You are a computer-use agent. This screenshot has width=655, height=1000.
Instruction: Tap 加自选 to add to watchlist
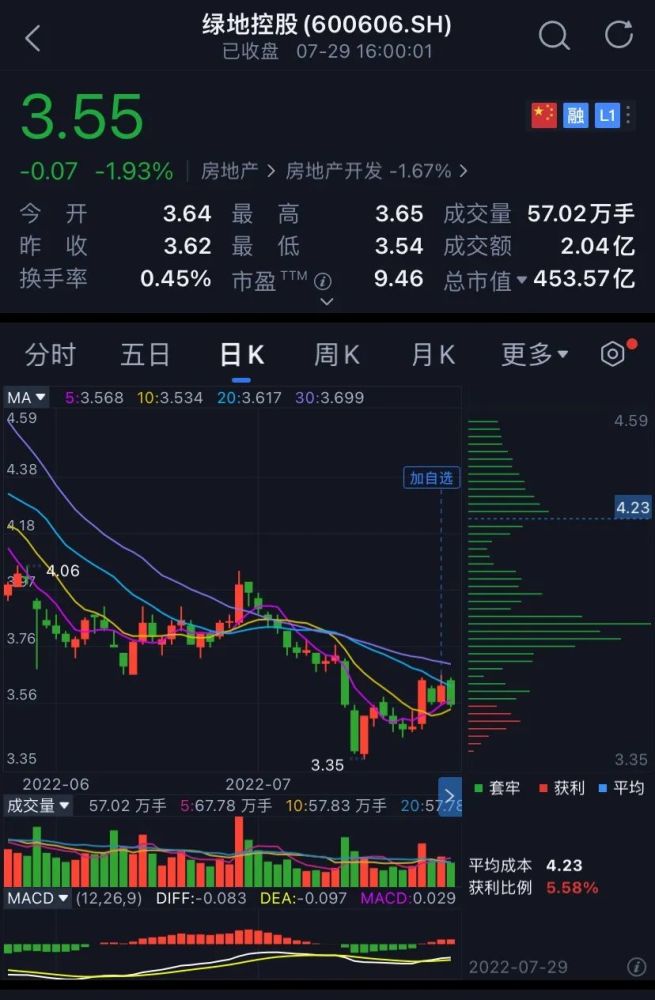(432, 478)
